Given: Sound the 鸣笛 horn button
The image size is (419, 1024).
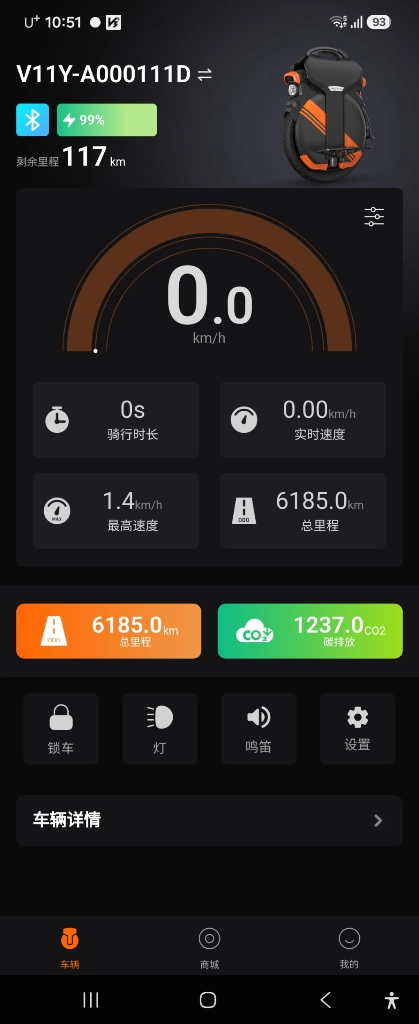Looking at the screenshot, I should click(259, 728).
